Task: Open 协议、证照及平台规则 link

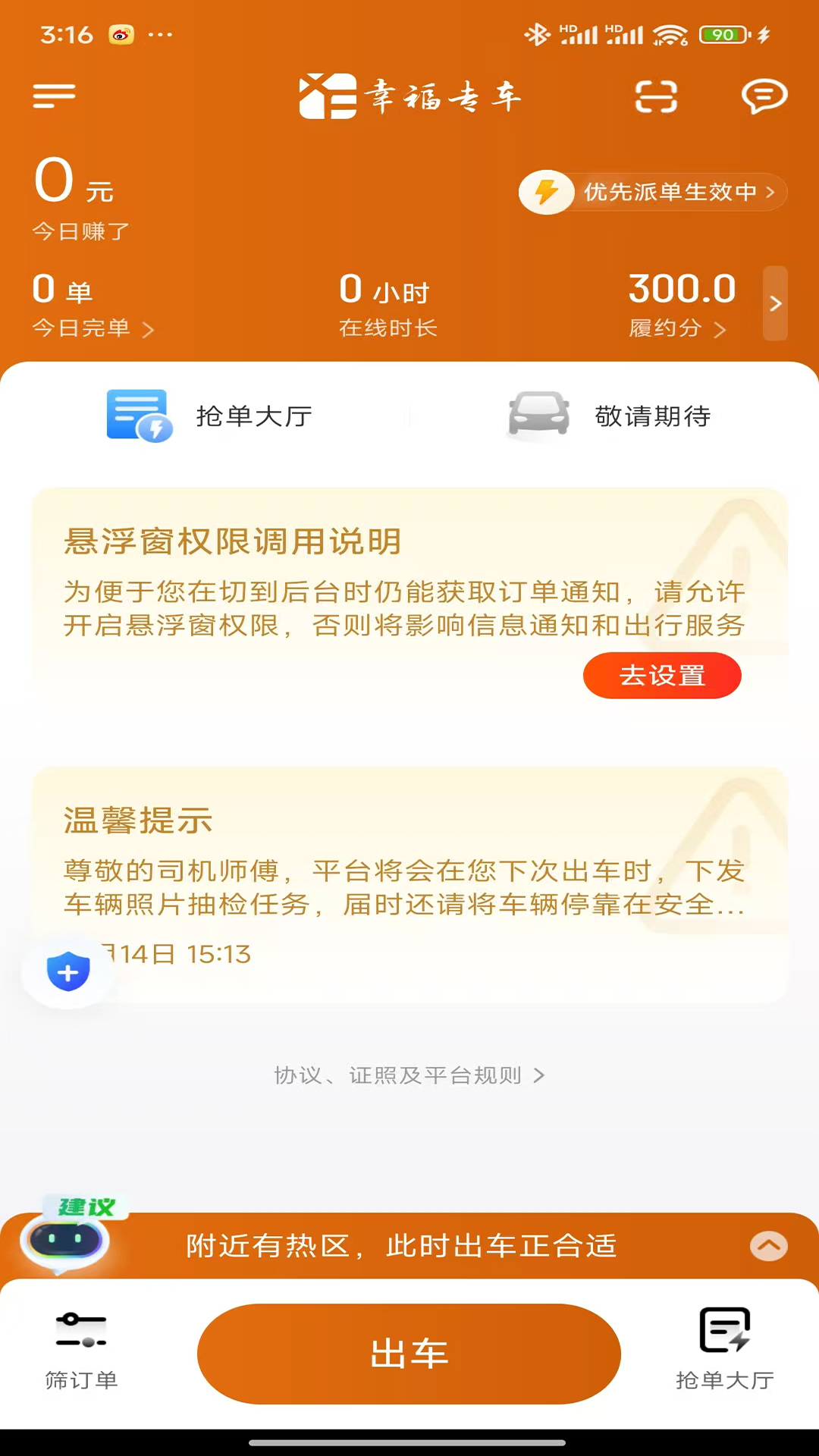Action: click(x=409, y=1075)
